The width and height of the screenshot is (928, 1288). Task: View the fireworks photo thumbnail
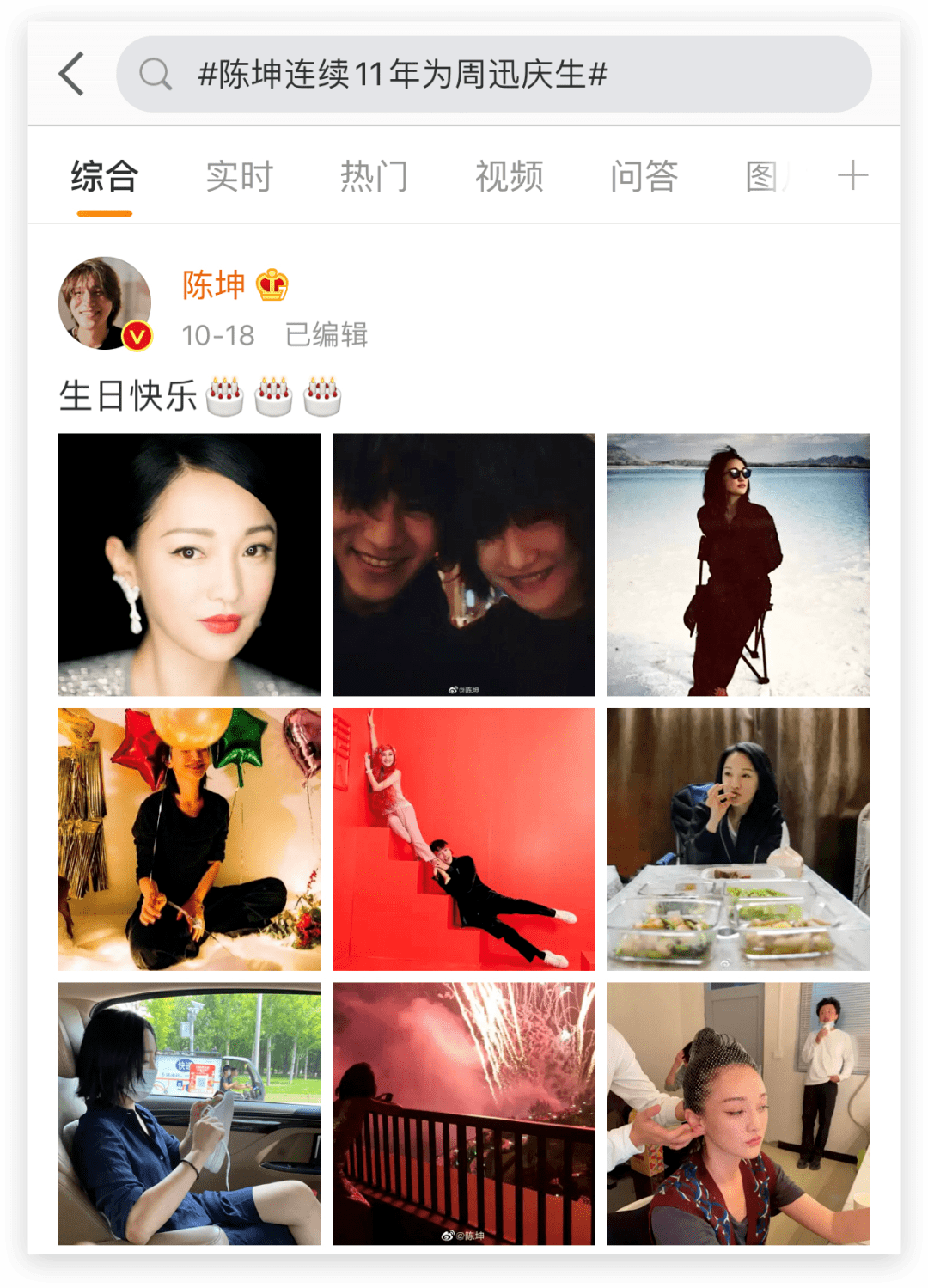point(464,1114)
